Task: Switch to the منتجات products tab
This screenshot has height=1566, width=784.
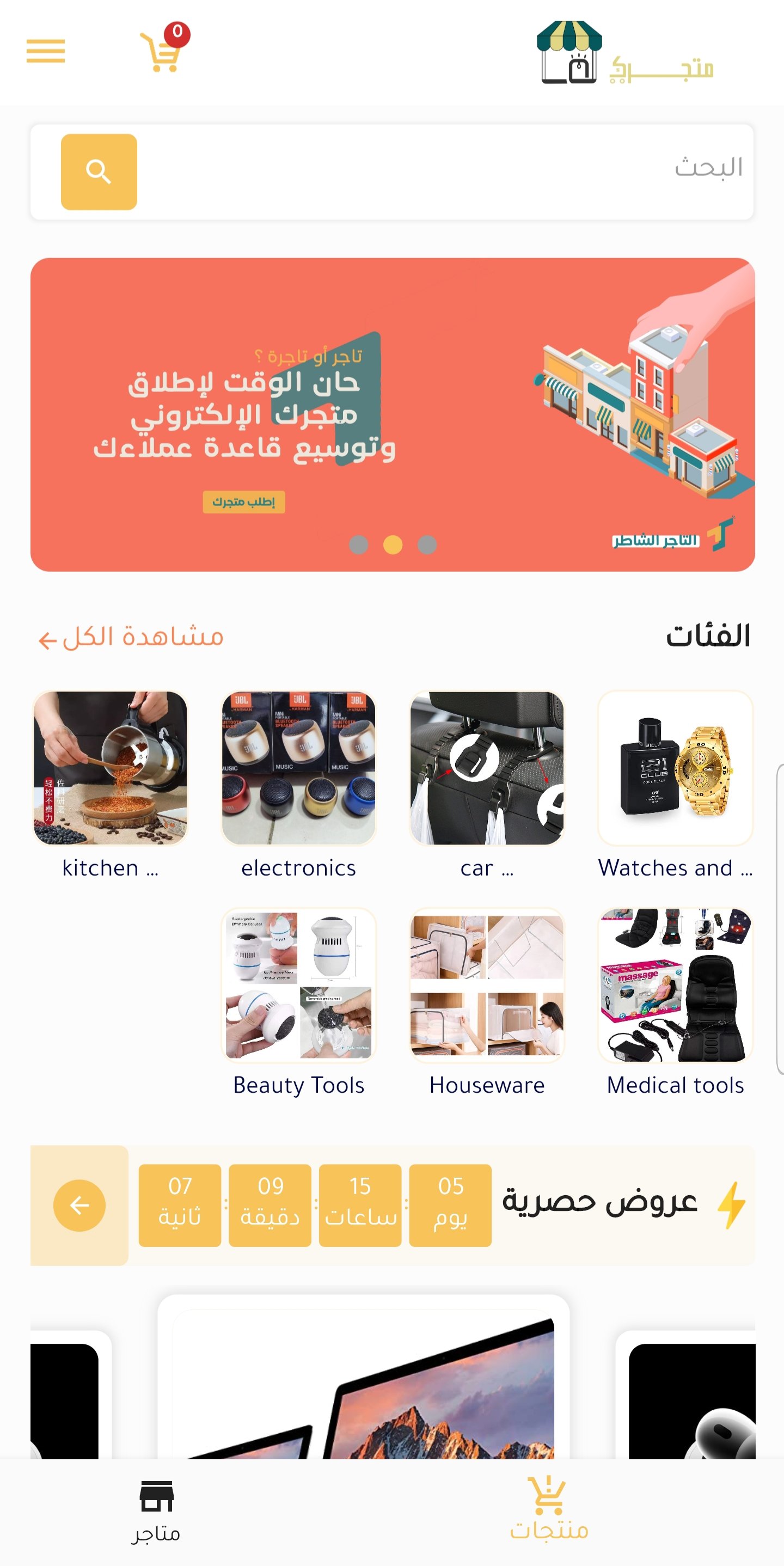Action: coord(549,1510)
